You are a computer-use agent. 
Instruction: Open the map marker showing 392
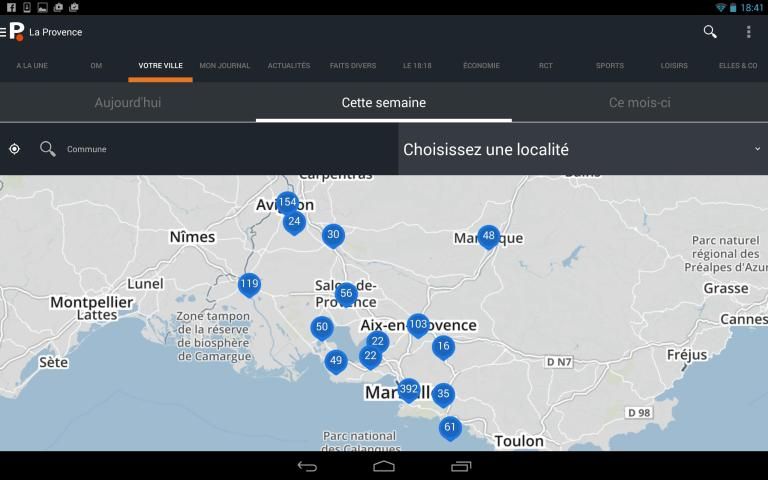(408, 389)
